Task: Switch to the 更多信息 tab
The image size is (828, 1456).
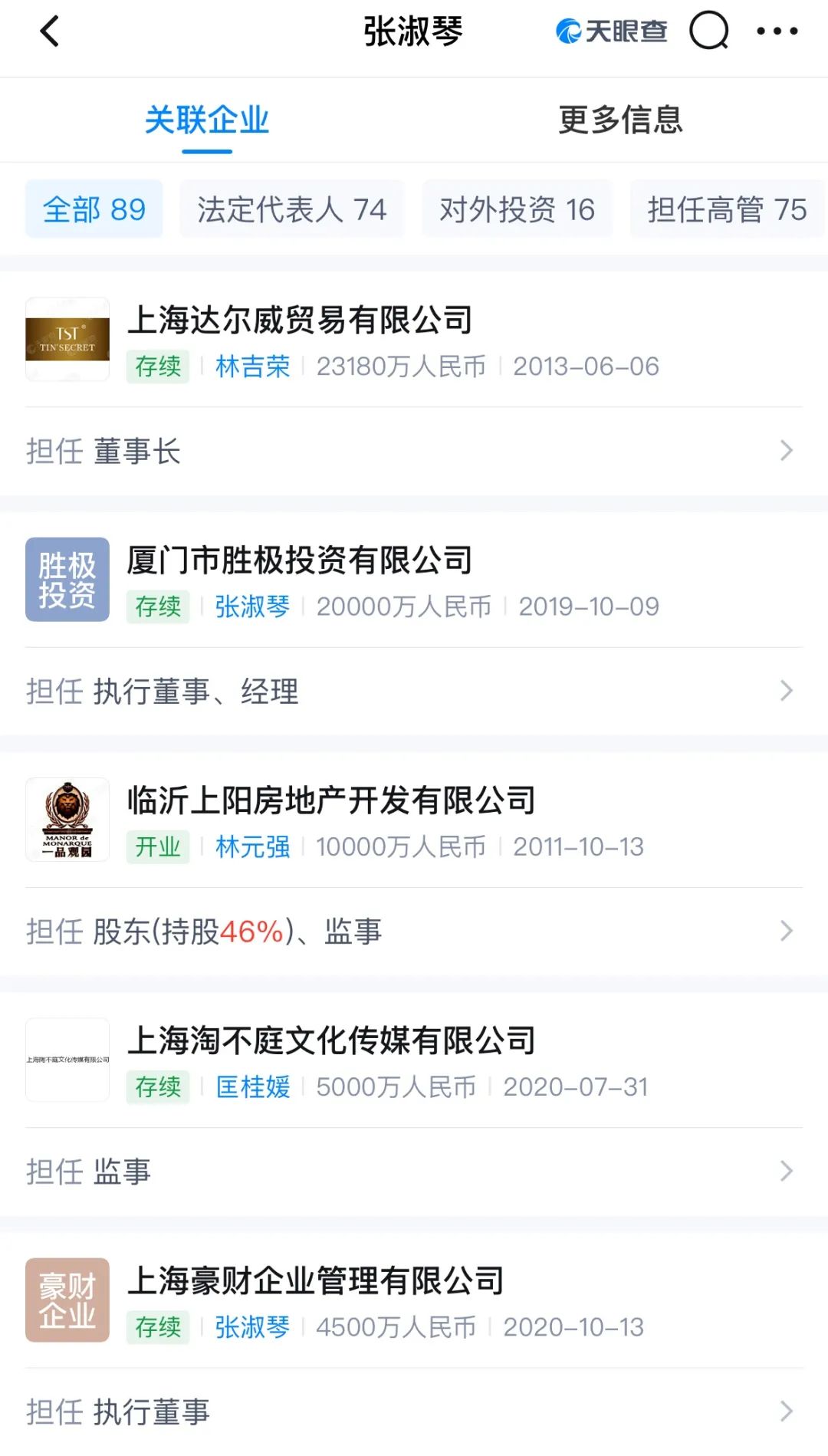Action: tap(620, 120)
